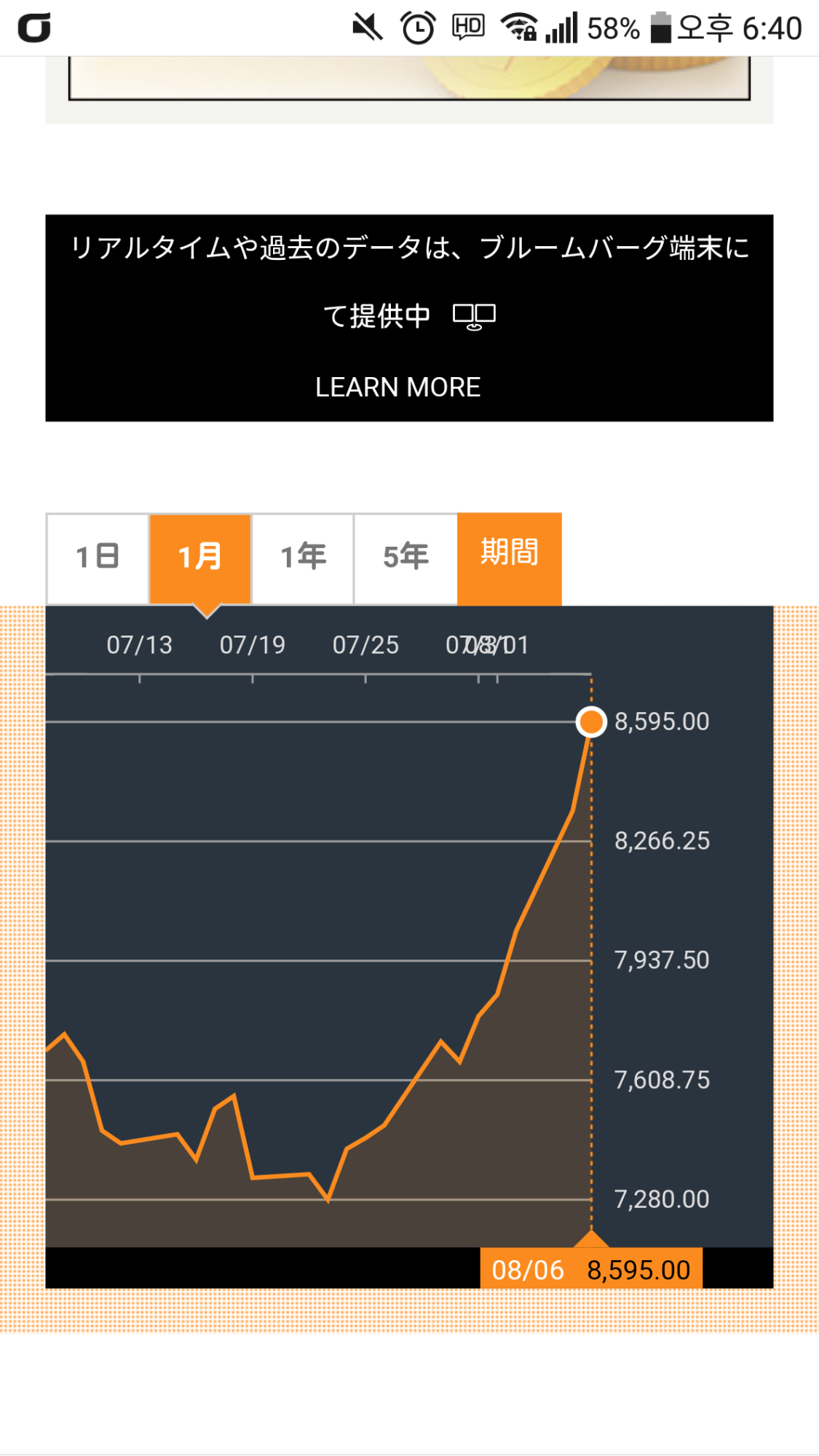This screenshot has width=819, height=1456.
Task: Tap LEARN MORE on the Bloomberg terminal banner
Action: [x=397, y=387]
